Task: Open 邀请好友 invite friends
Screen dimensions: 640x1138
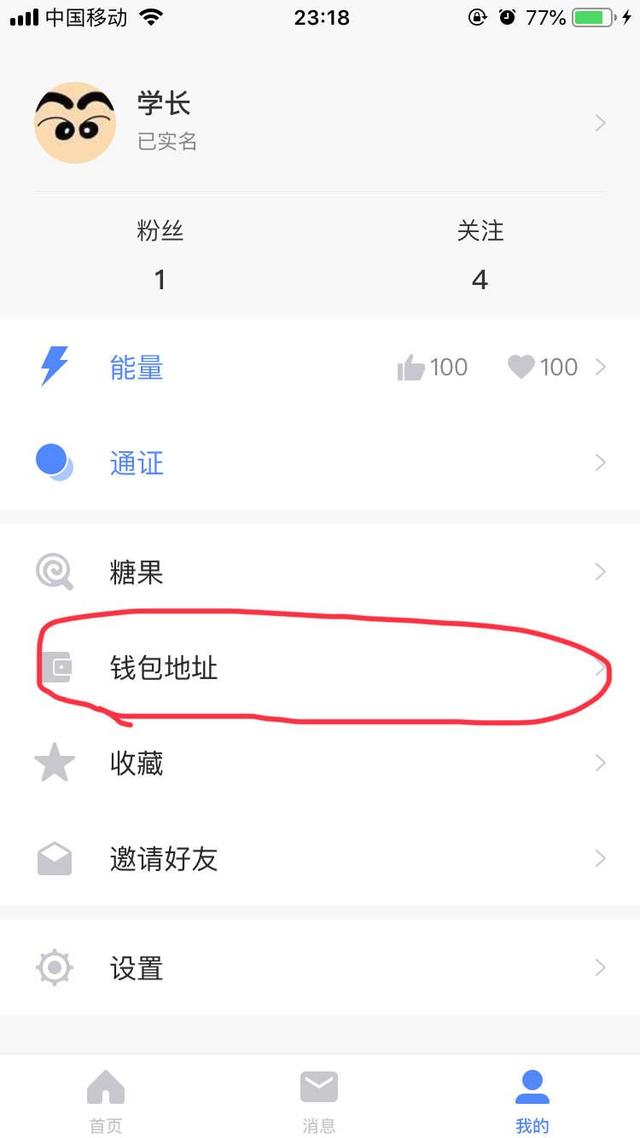Action: [320, 858]
